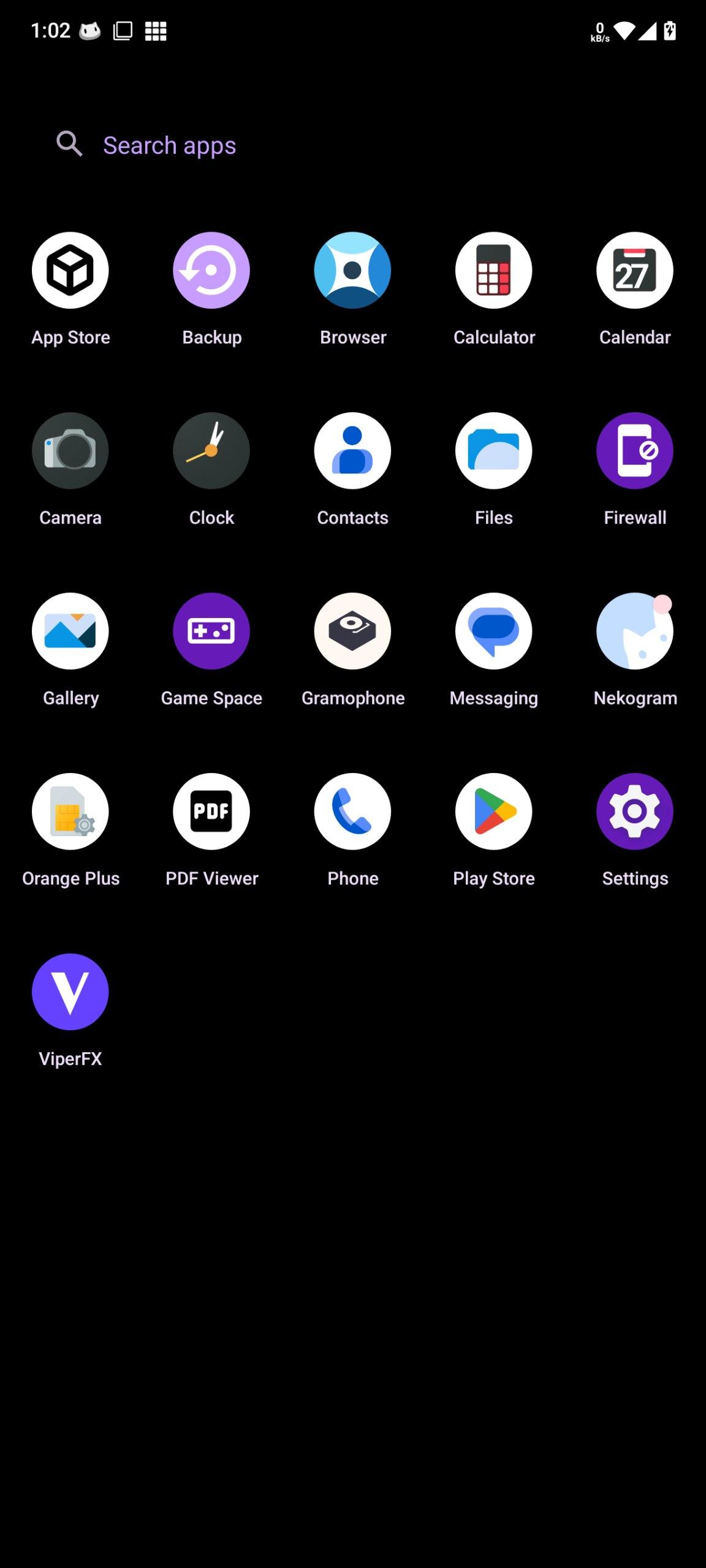
Task: Open the Firewall app
Action: click(x=635, y=451)
